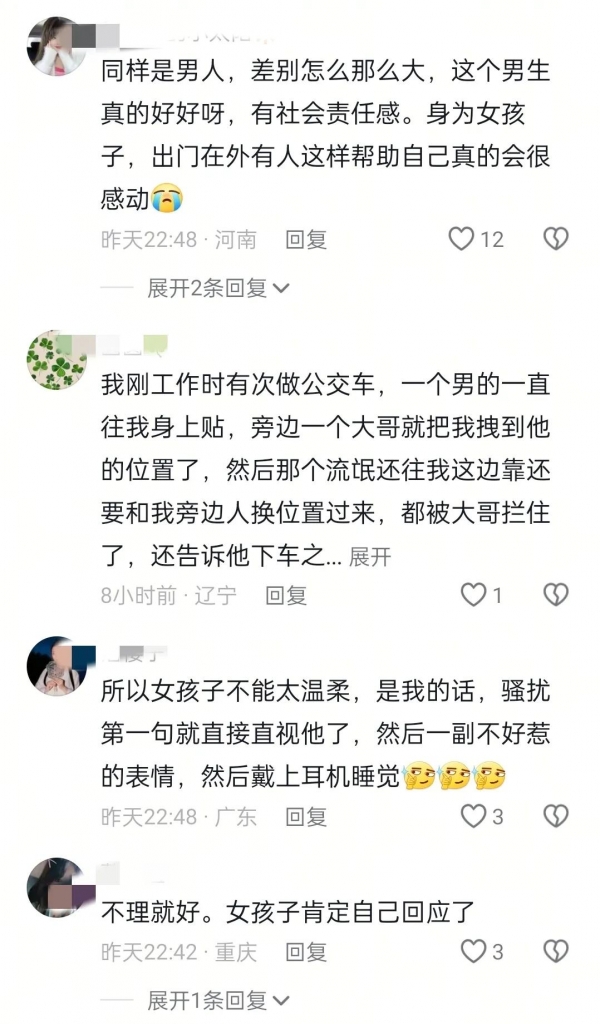Reply to the Henan comment

tap(306, 239)
